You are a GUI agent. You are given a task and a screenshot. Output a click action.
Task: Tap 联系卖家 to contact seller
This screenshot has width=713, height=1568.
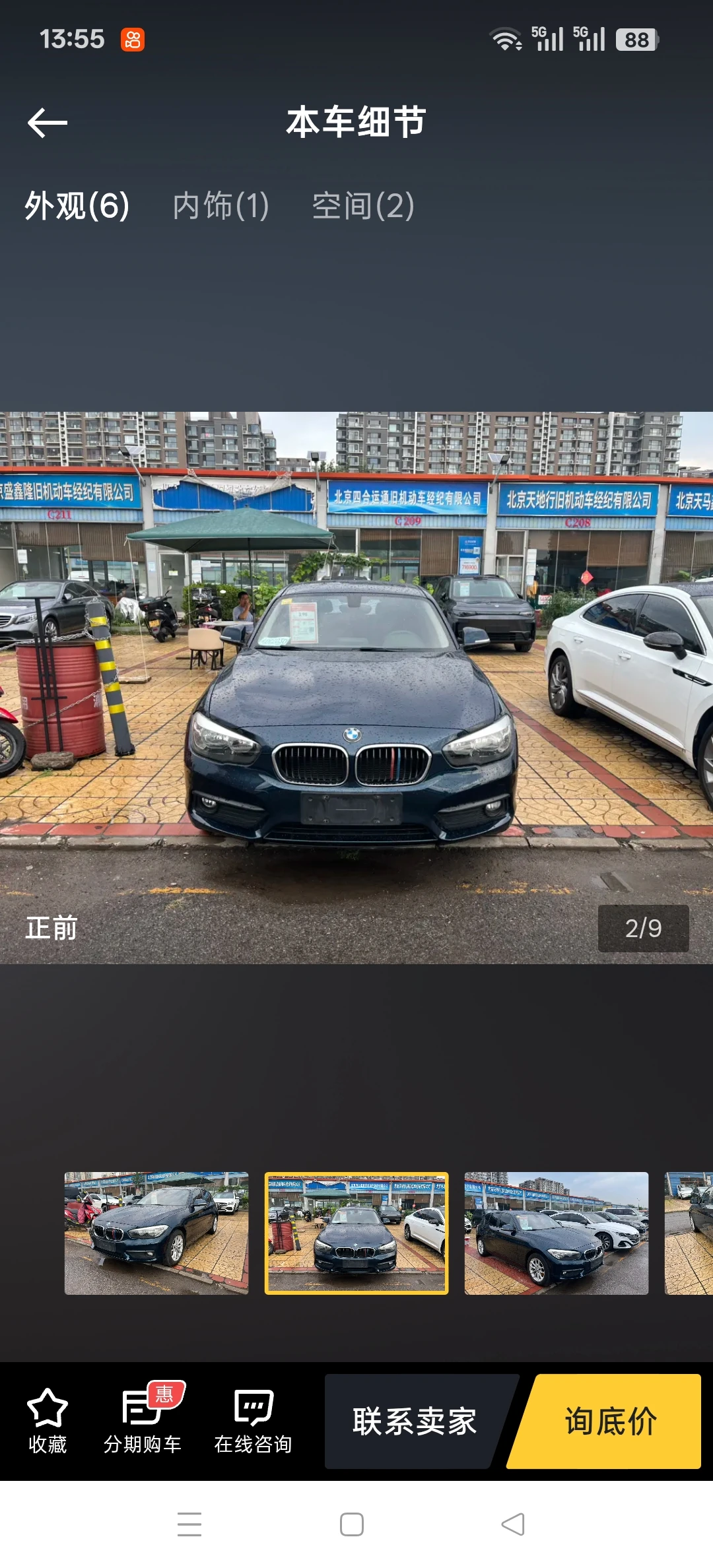click(x=415, y=1421)
